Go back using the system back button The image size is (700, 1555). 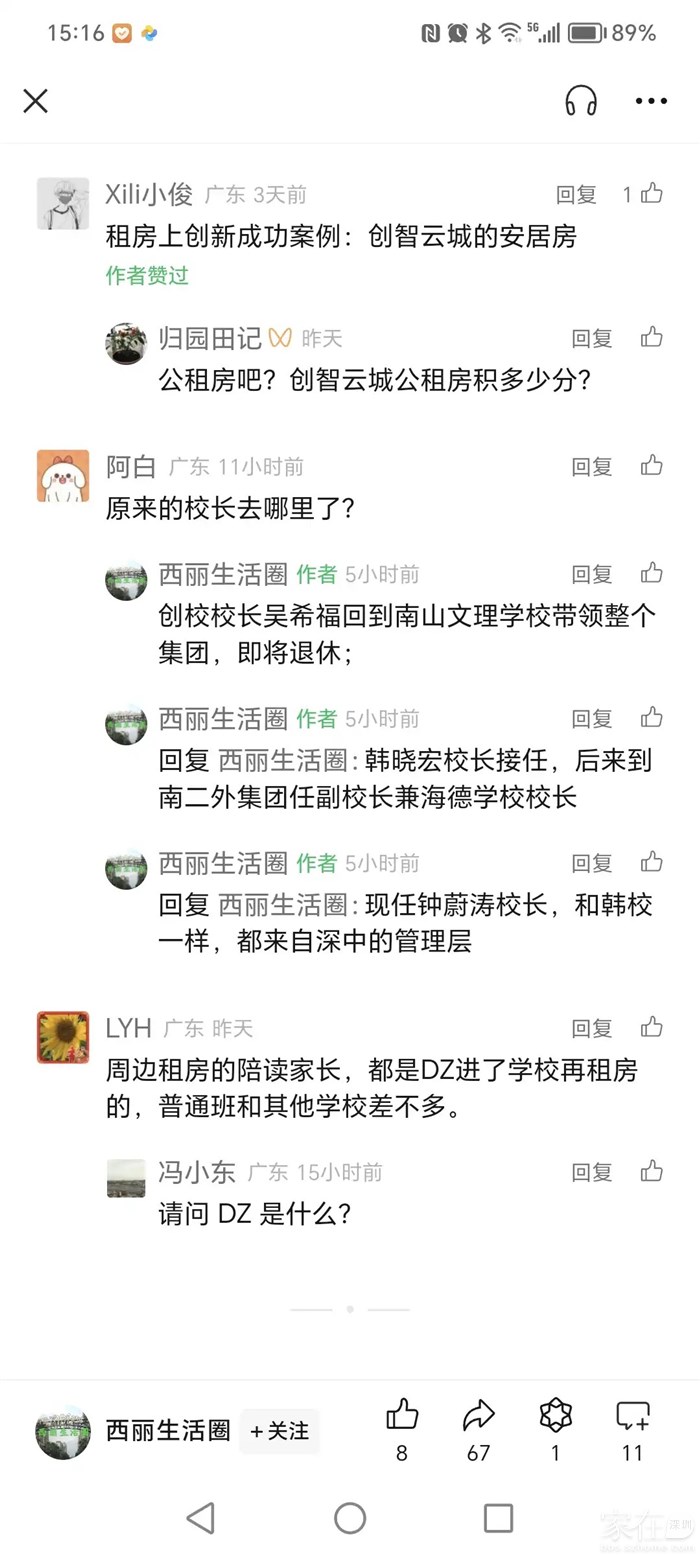[x=201, y=1518]
